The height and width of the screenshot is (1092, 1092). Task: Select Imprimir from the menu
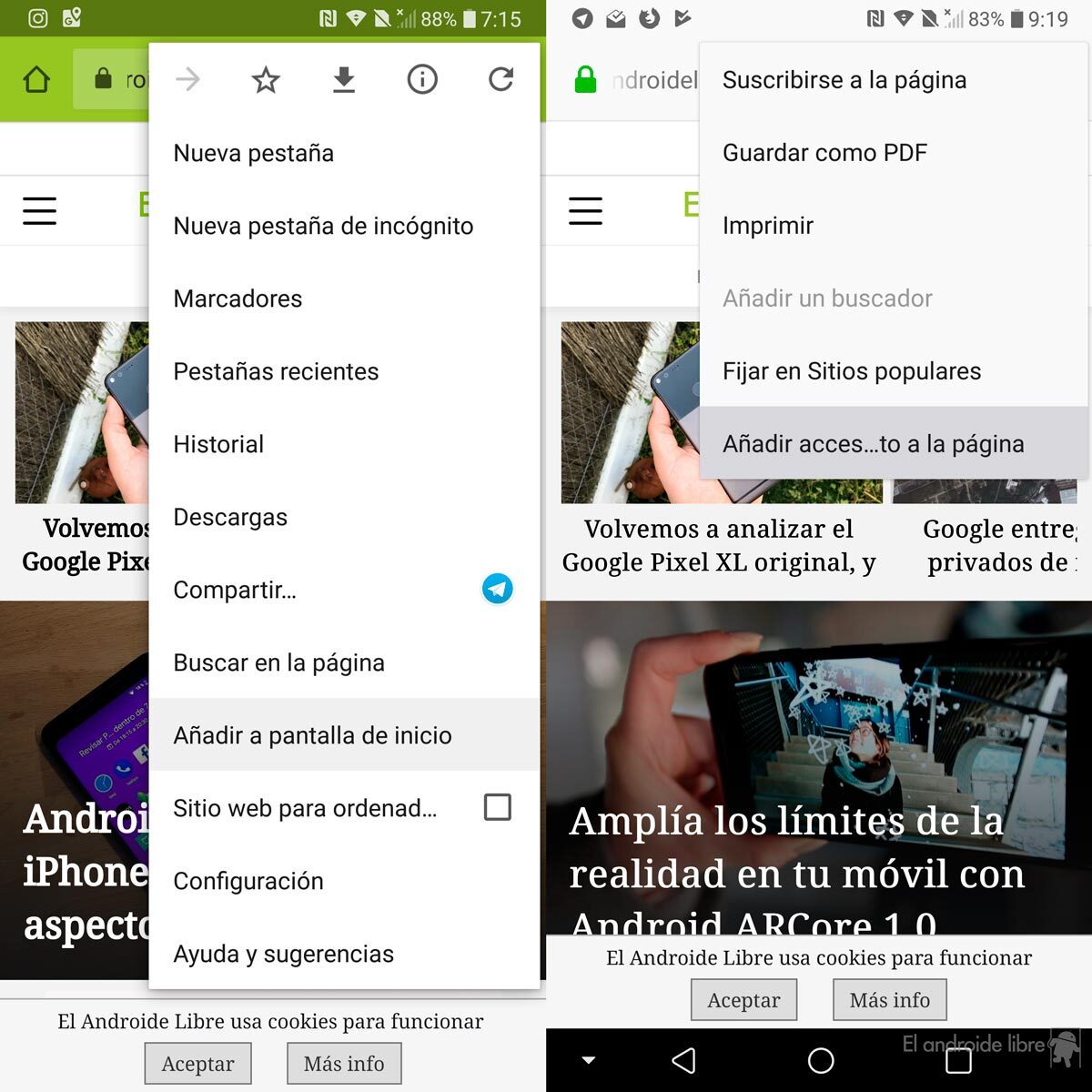(x=767, y=226)
